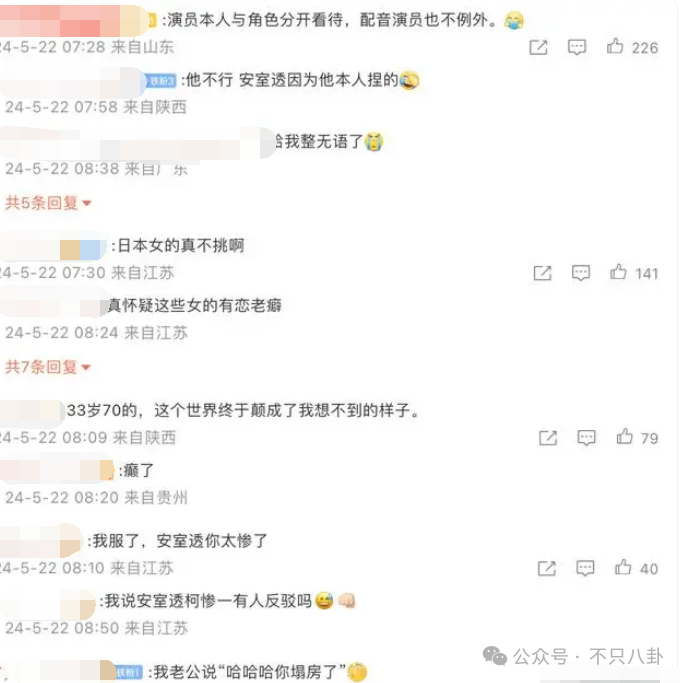Expand 共5条回复 replies
685x683 pixels.
pyautogui.click(x=48, y=203)
